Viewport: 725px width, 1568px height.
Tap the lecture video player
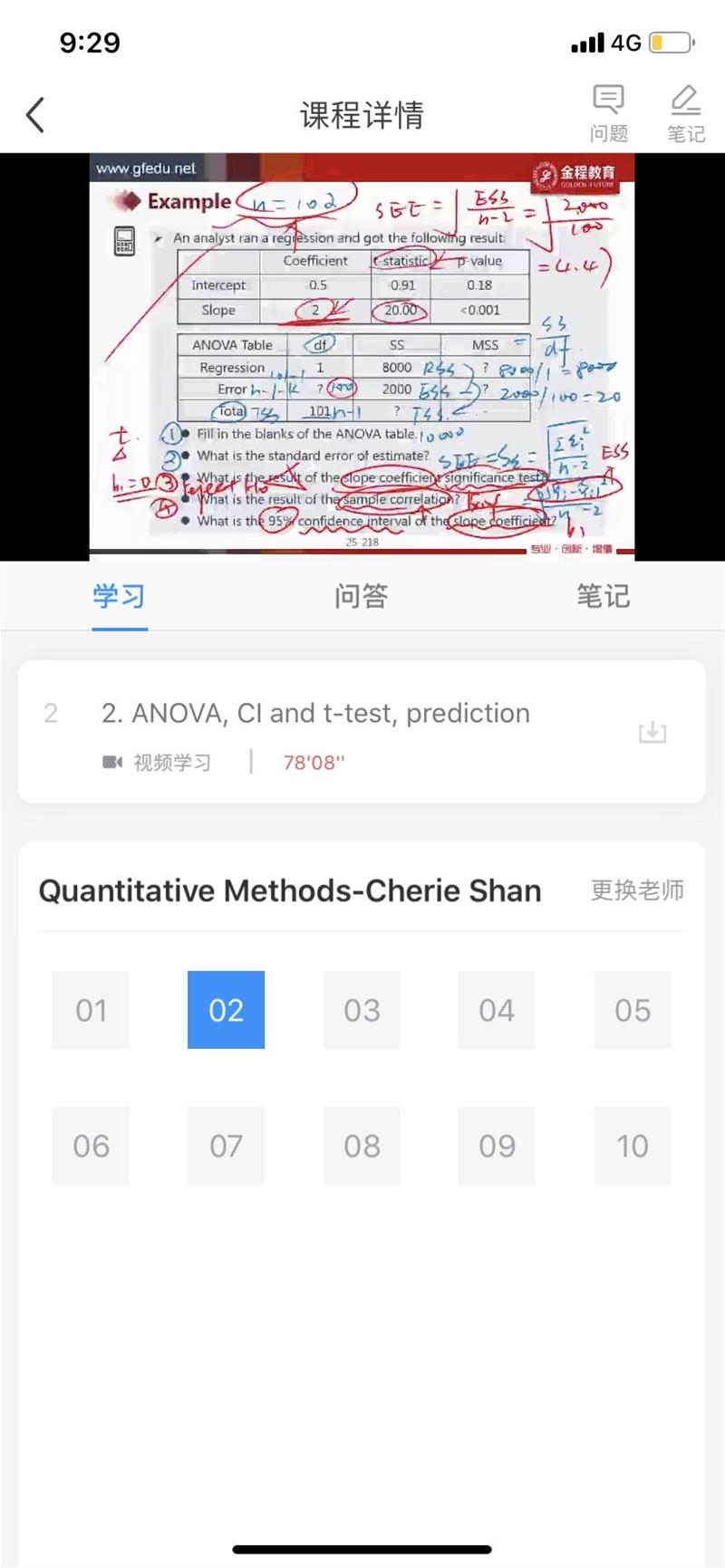point(362,356)
